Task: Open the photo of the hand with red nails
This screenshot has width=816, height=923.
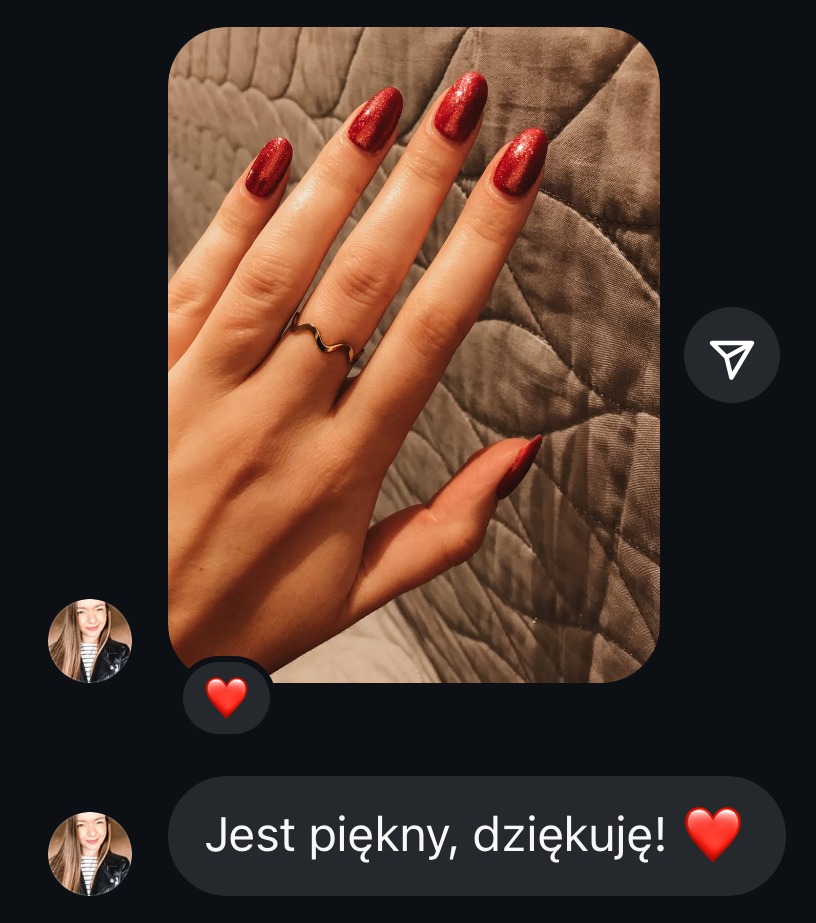Action: [413, 354]
